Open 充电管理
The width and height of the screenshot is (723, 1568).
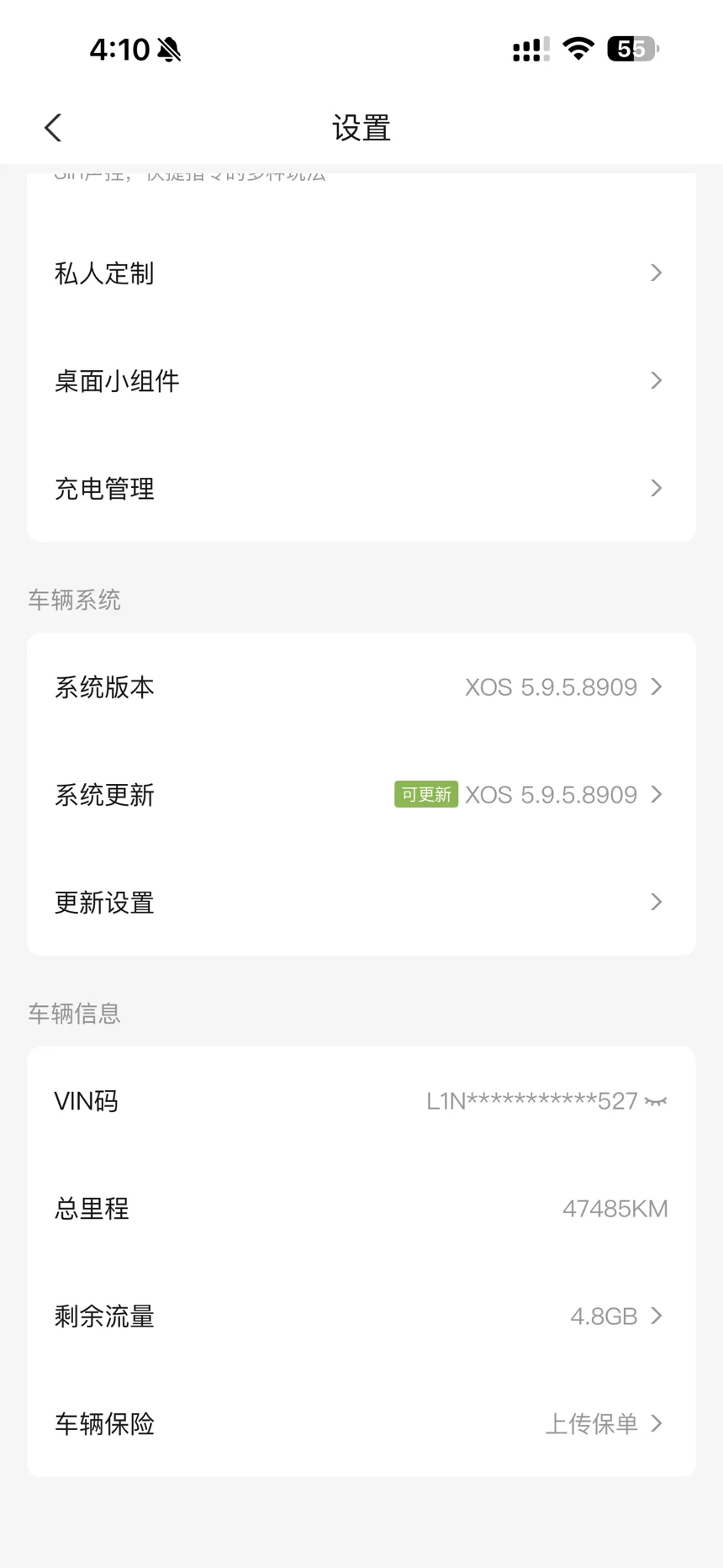point(361,489)
